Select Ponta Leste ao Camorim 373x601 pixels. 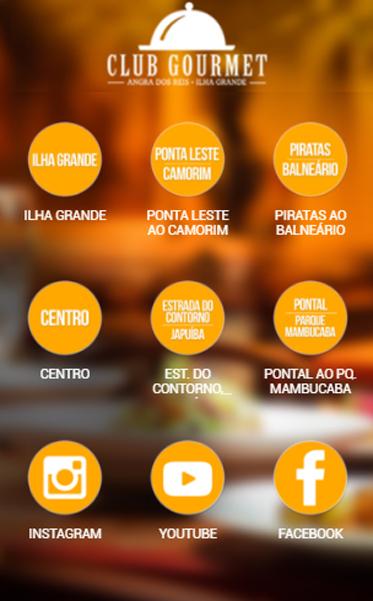(187, 159)
